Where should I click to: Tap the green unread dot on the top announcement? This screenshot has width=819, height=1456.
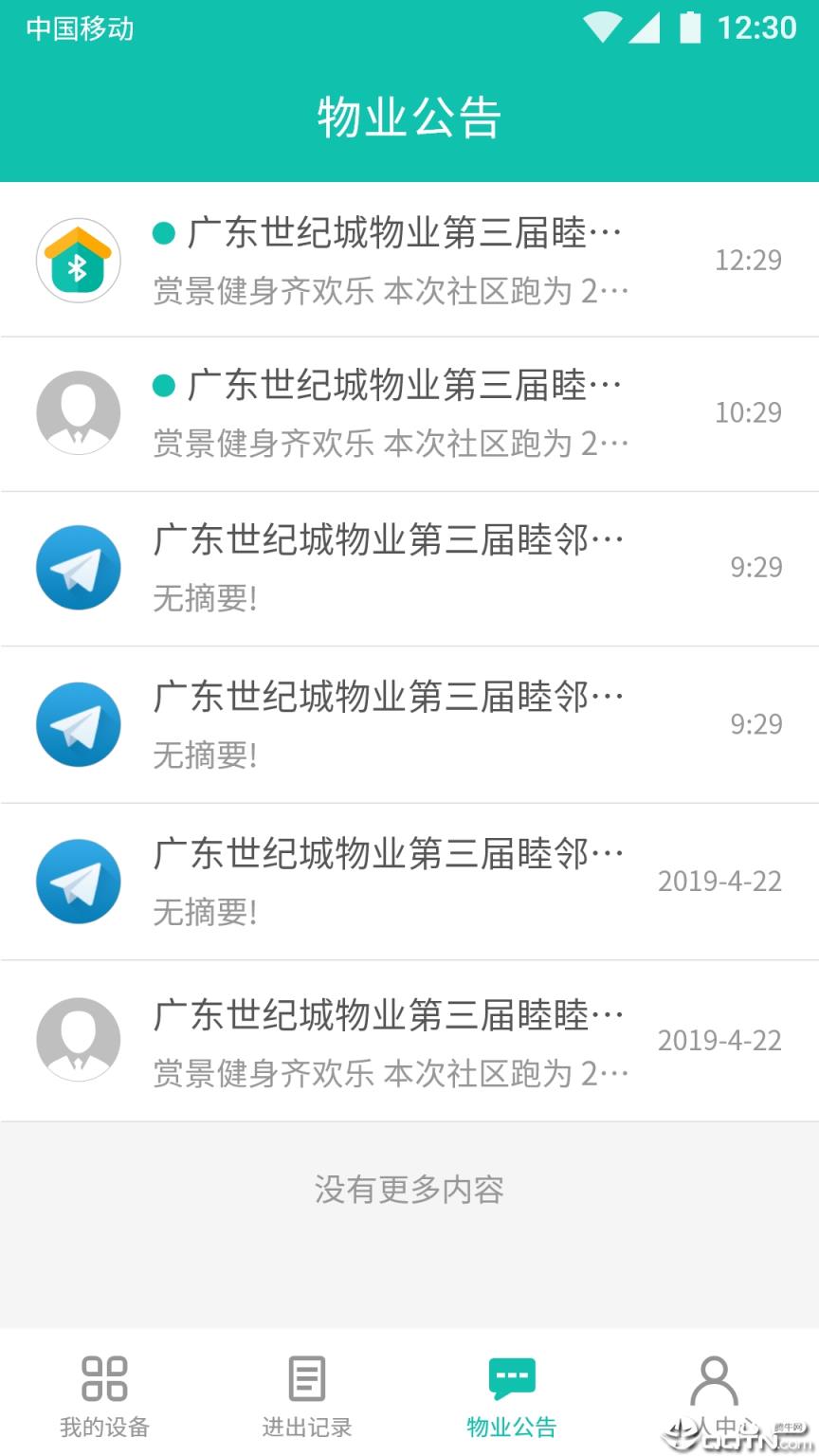[x=164, y=230]
